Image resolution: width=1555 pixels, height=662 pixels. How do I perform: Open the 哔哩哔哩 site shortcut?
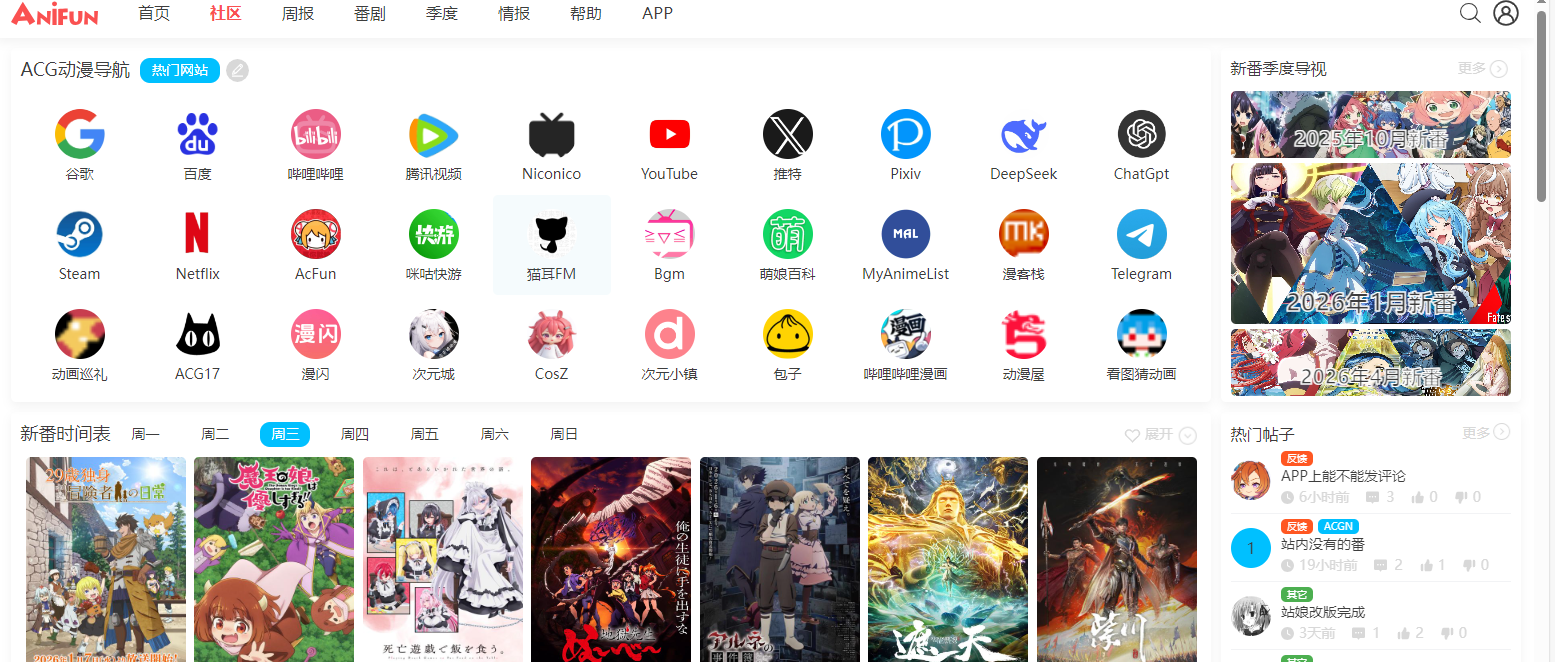coord(316,145)
